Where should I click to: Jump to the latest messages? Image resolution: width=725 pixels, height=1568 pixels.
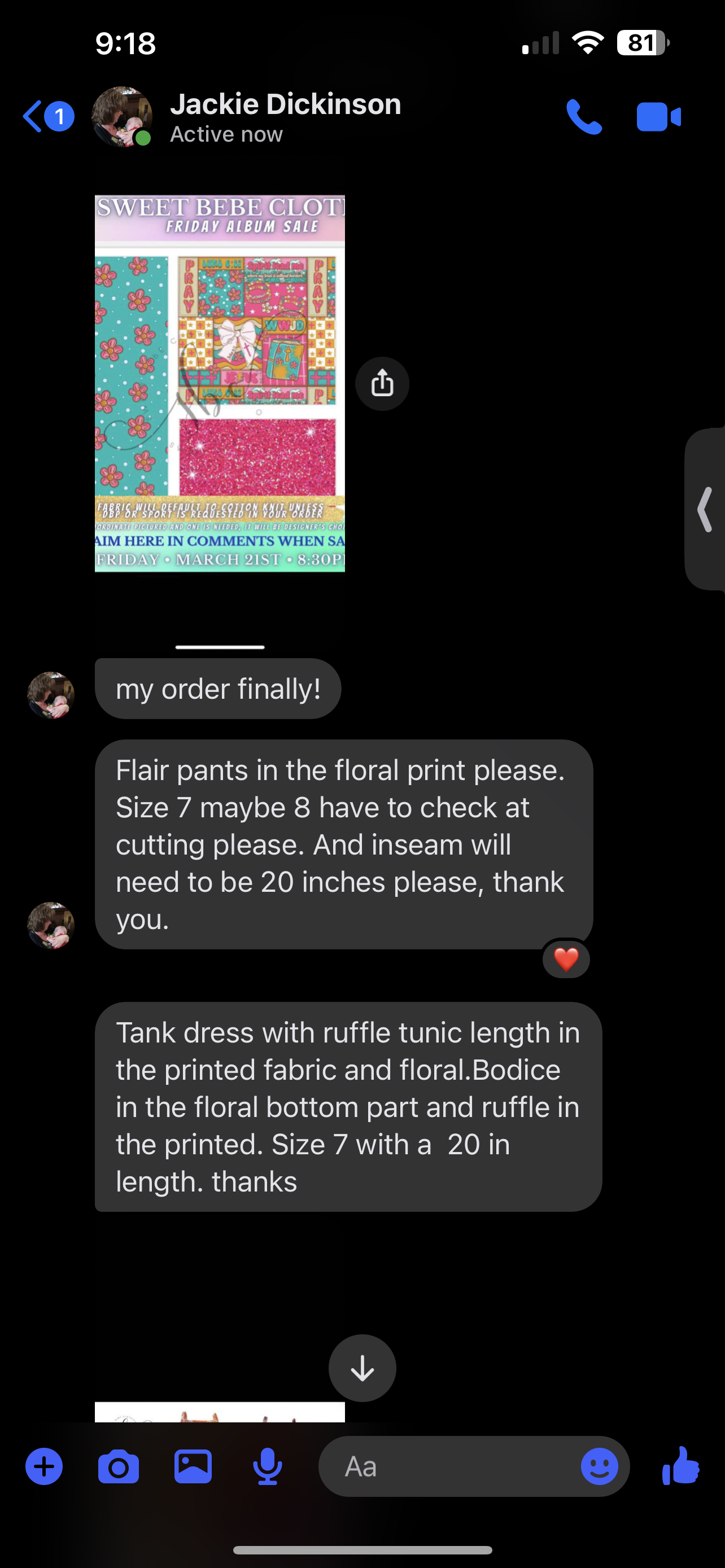click(x=362, y=1368)
